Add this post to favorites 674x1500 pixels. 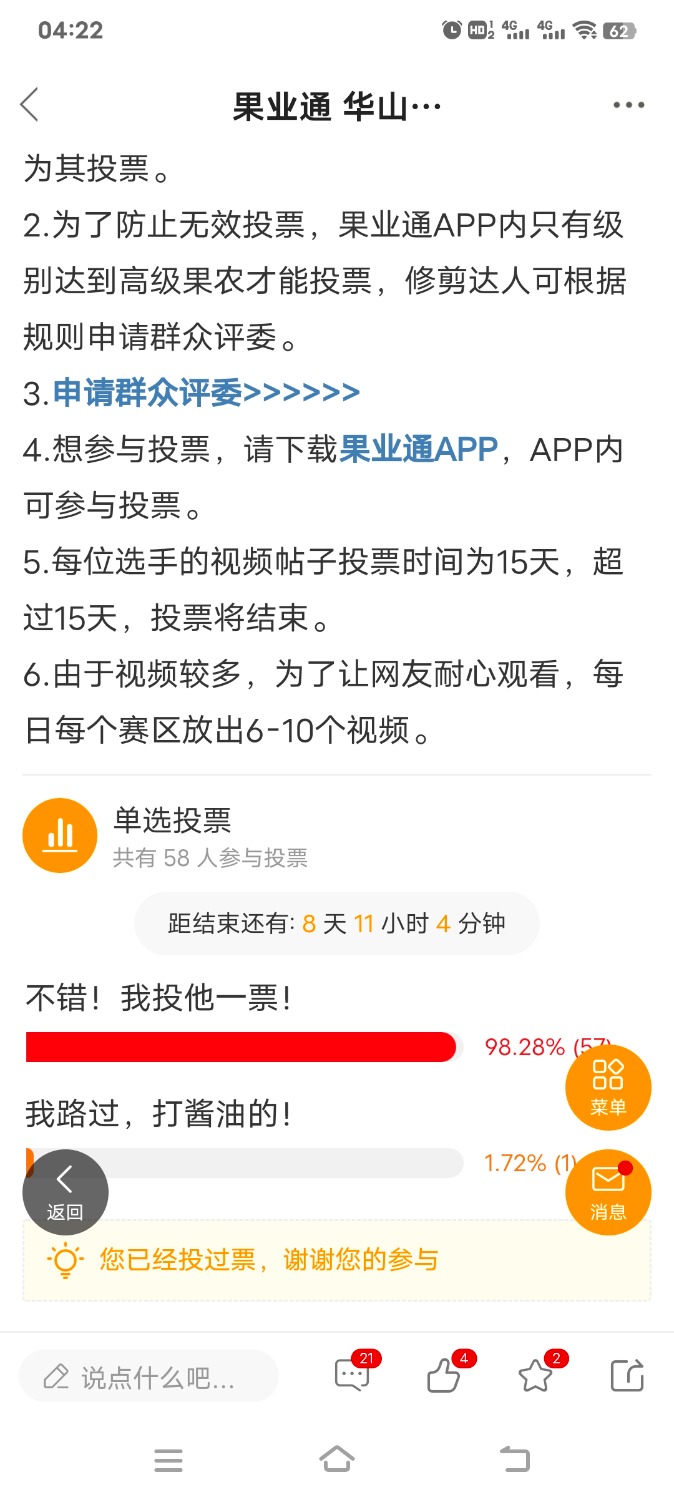click(x=536, y=1376)
